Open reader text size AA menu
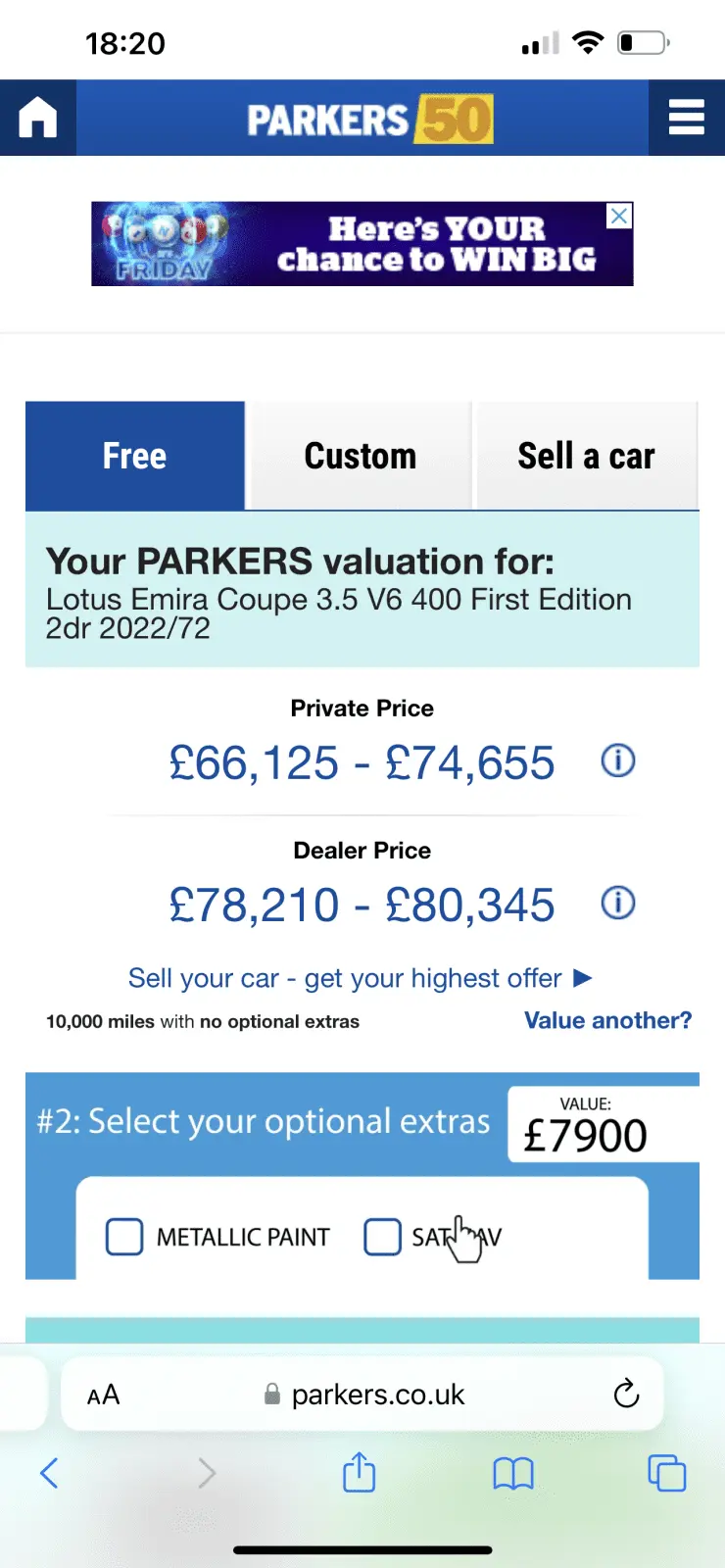 point(103,1395)
